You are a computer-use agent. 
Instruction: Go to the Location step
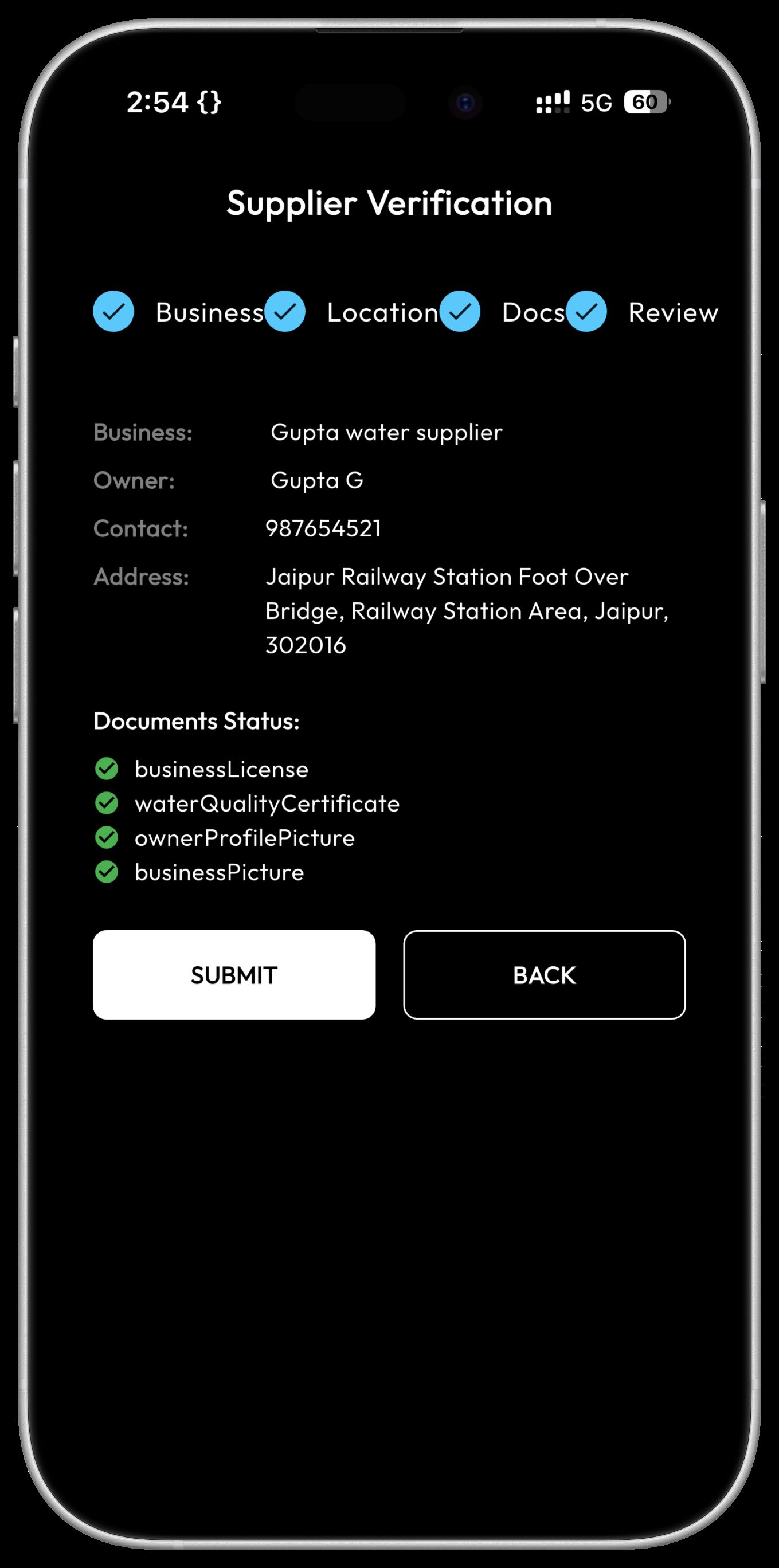[285, 312]
